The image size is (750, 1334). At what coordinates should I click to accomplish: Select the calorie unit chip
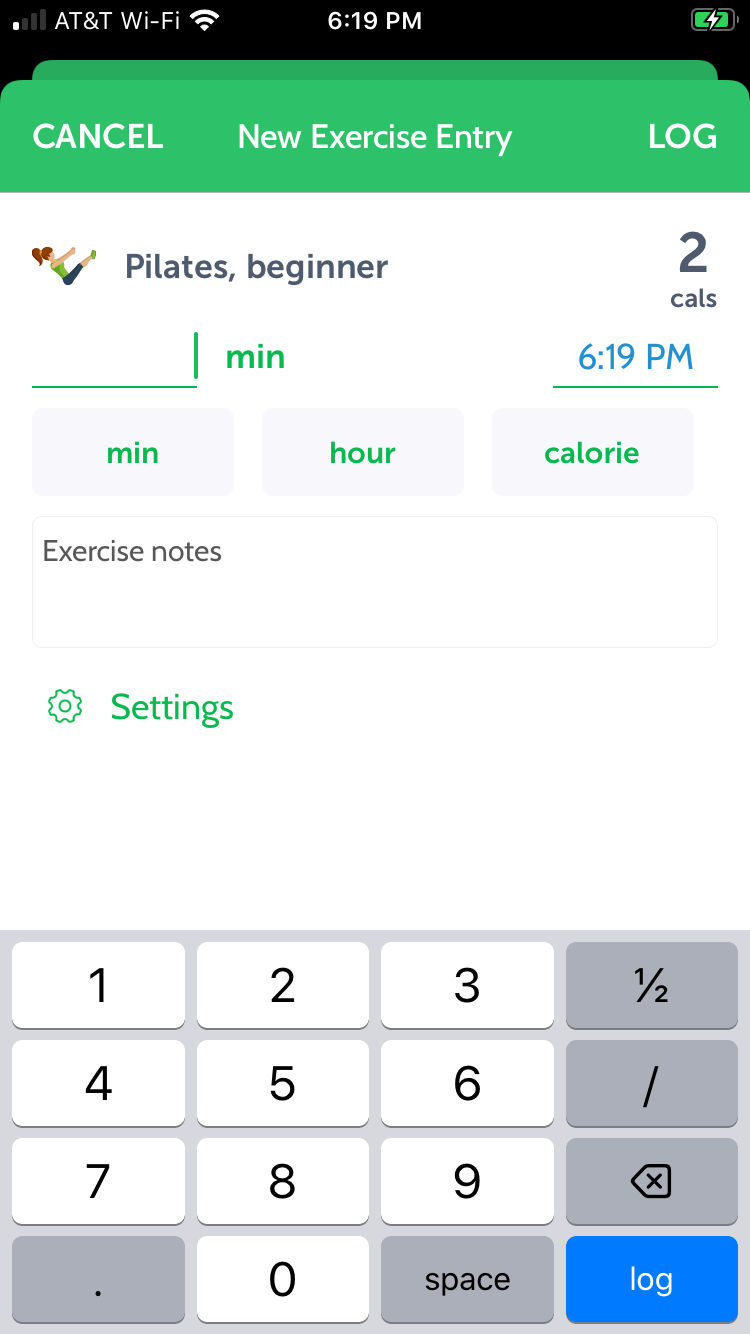coord(592,453)
